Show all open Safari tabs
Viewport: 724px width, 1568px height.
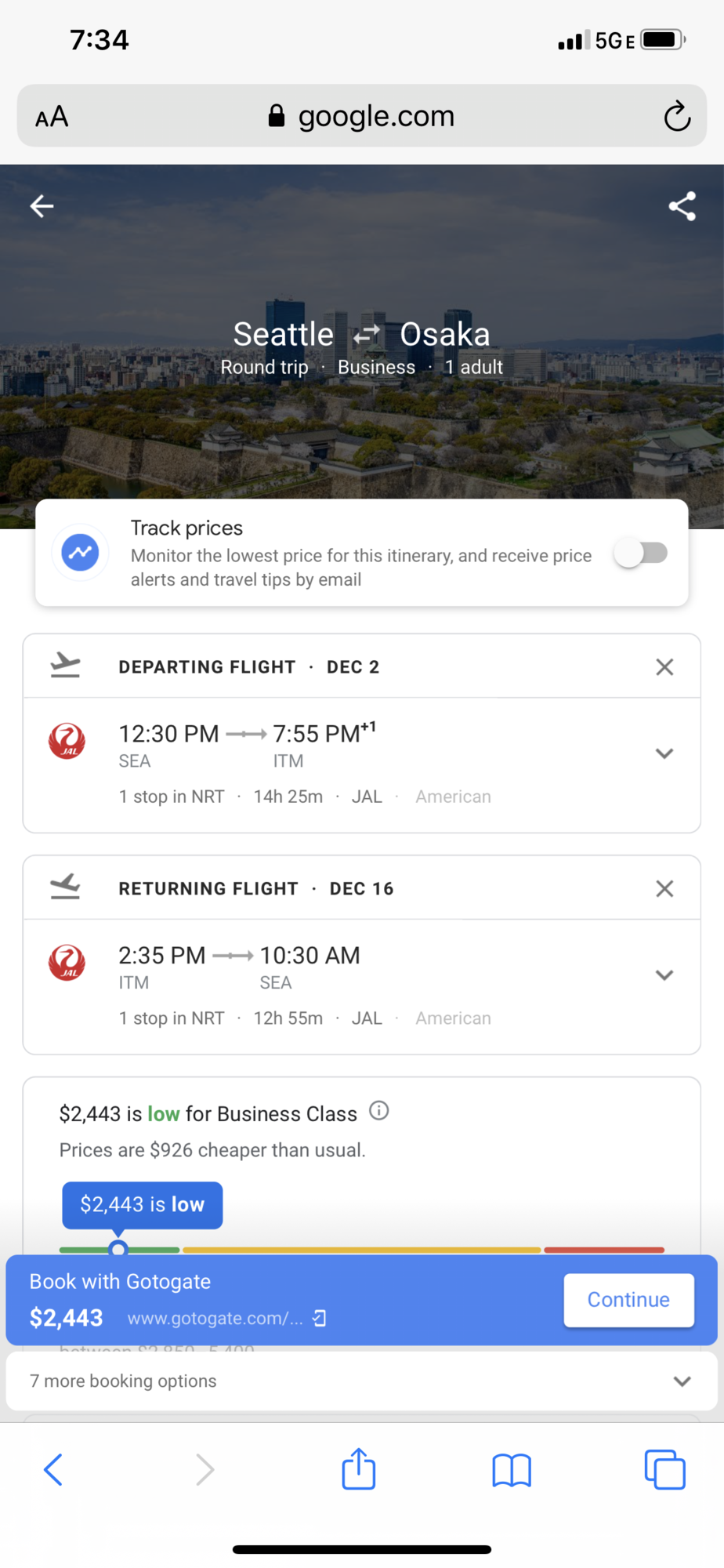(x=664, y=1469)
